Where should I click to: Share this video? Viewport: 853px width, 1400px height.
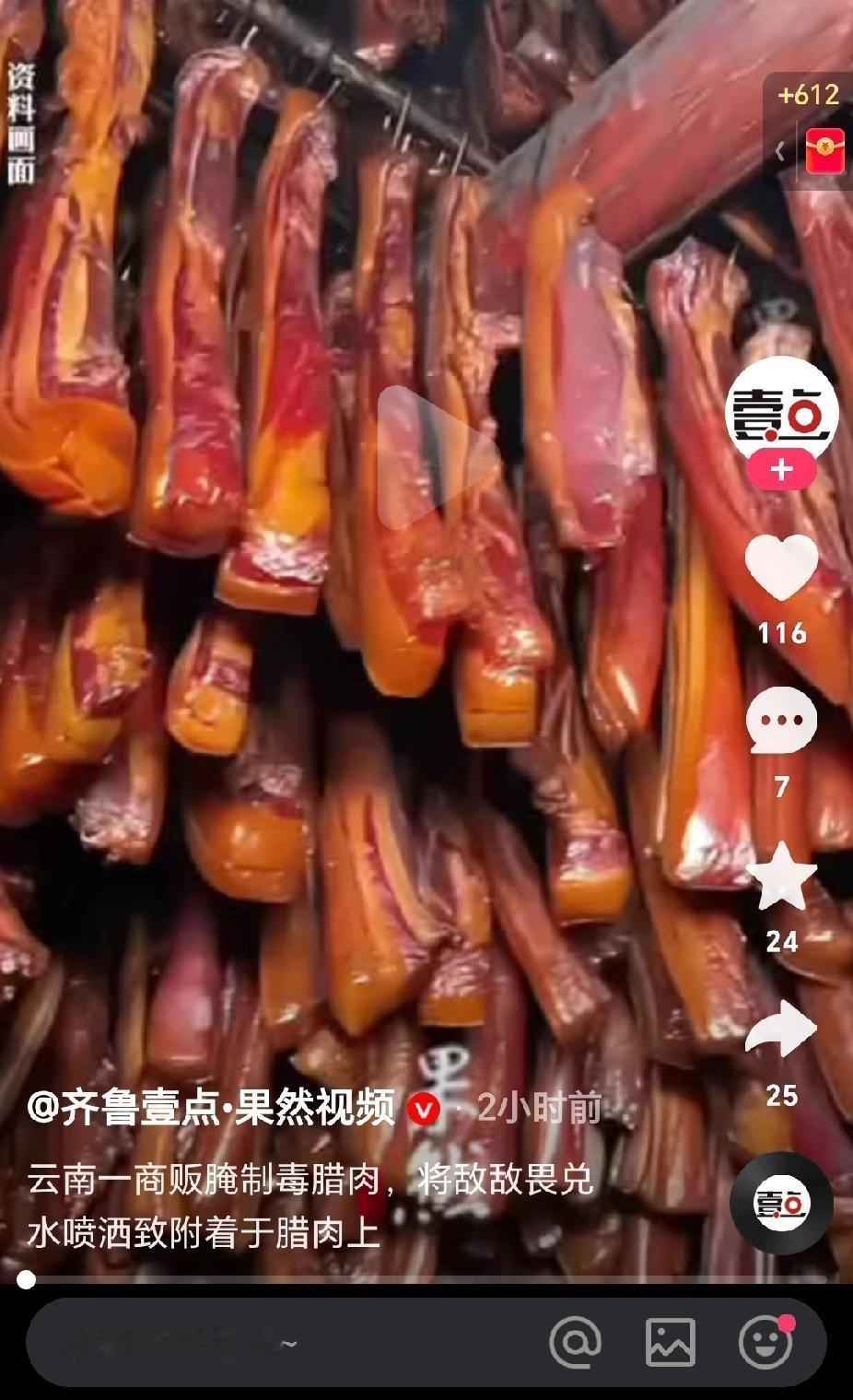pos(781,1029)
